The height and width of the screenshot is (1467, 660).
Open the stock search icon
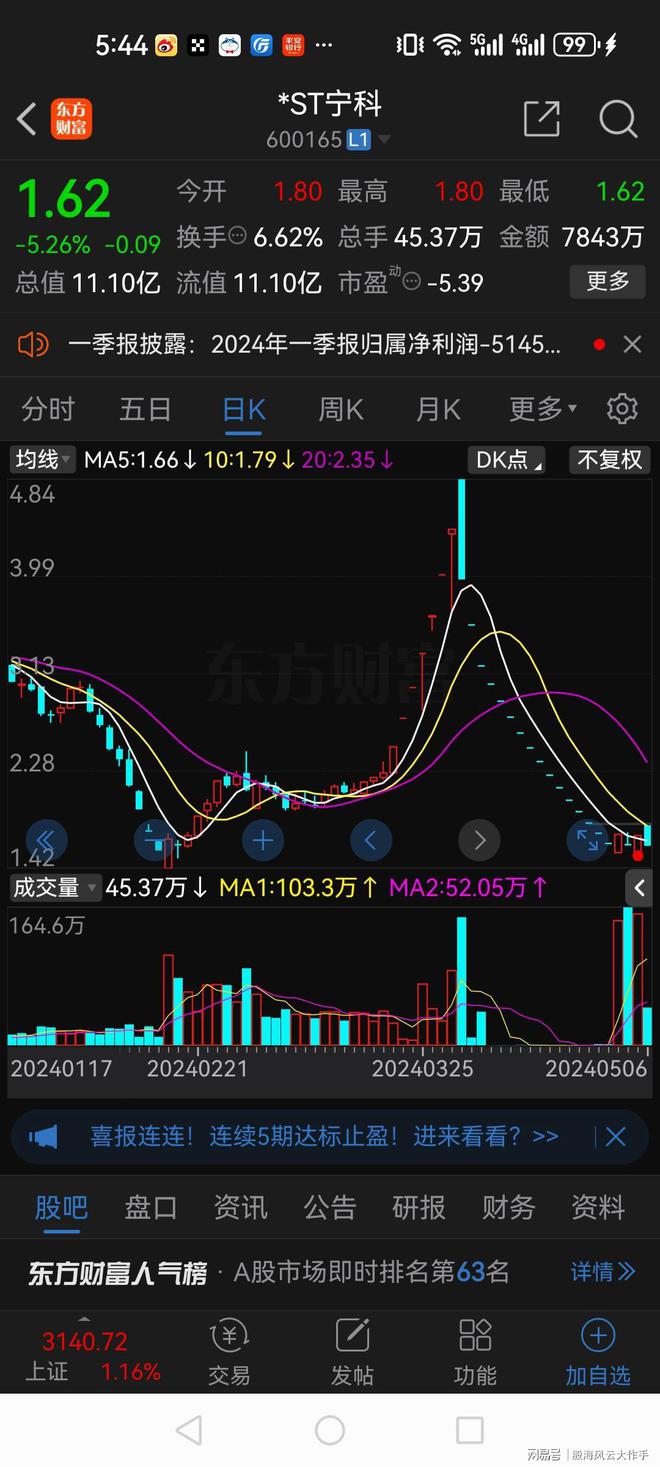click(x=618, y=119)
